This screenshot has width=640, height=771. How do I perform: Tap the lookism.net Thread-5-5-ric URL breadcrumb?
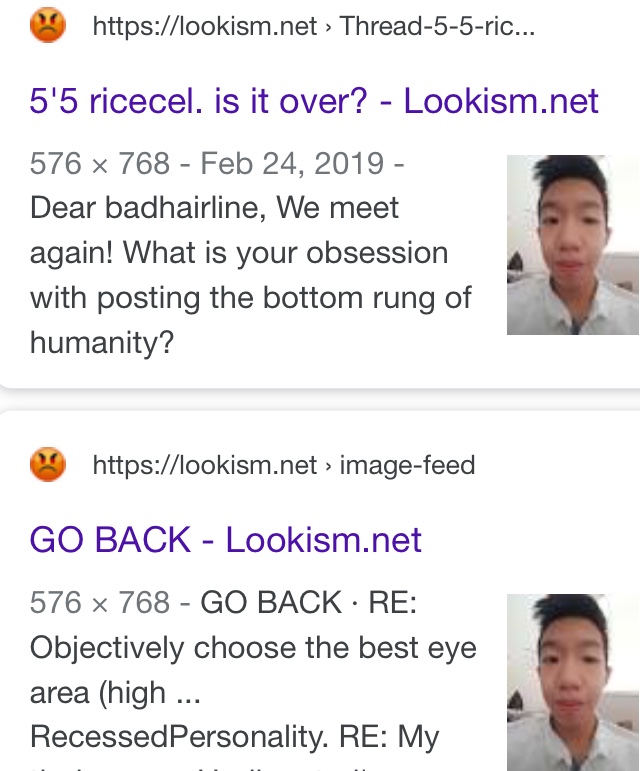pyautogui.click(x=313, y=26)
